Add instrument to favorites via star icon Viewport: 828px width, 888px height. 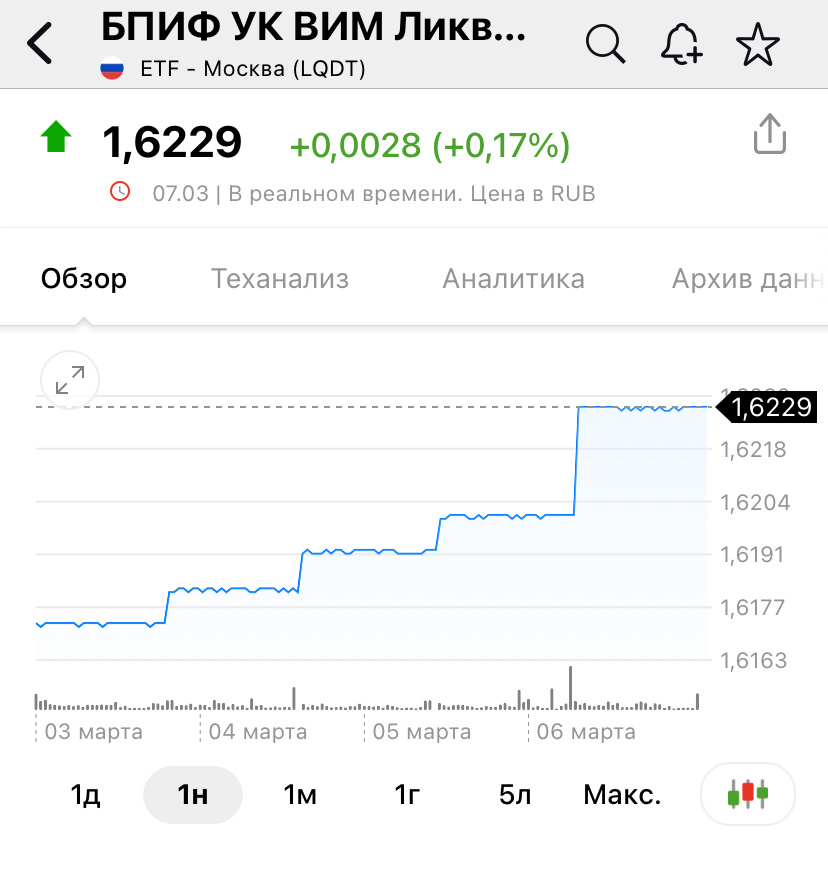click(x=758, y=44)
